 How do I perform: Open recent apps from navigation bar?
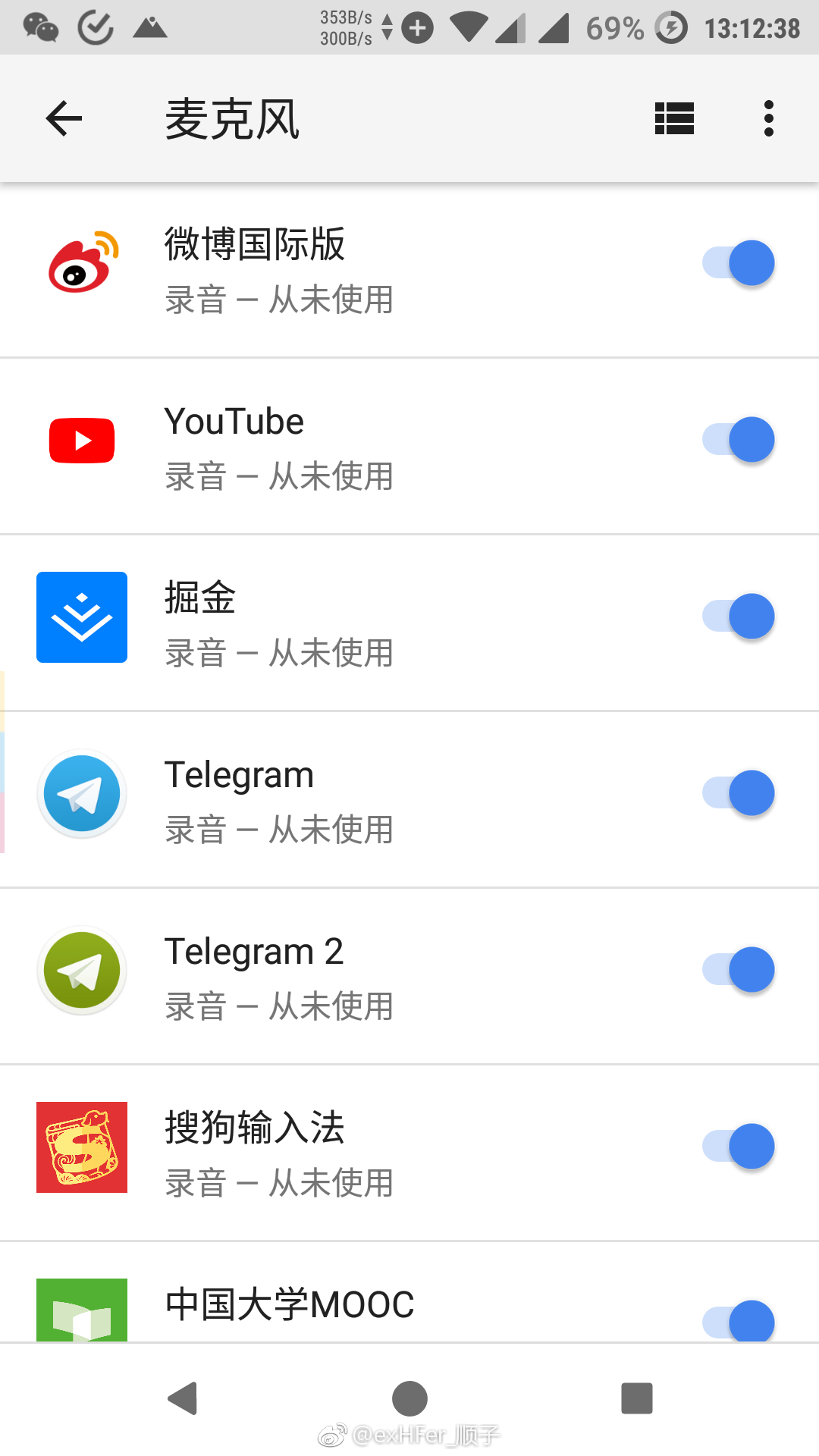tap(637, 1398)
